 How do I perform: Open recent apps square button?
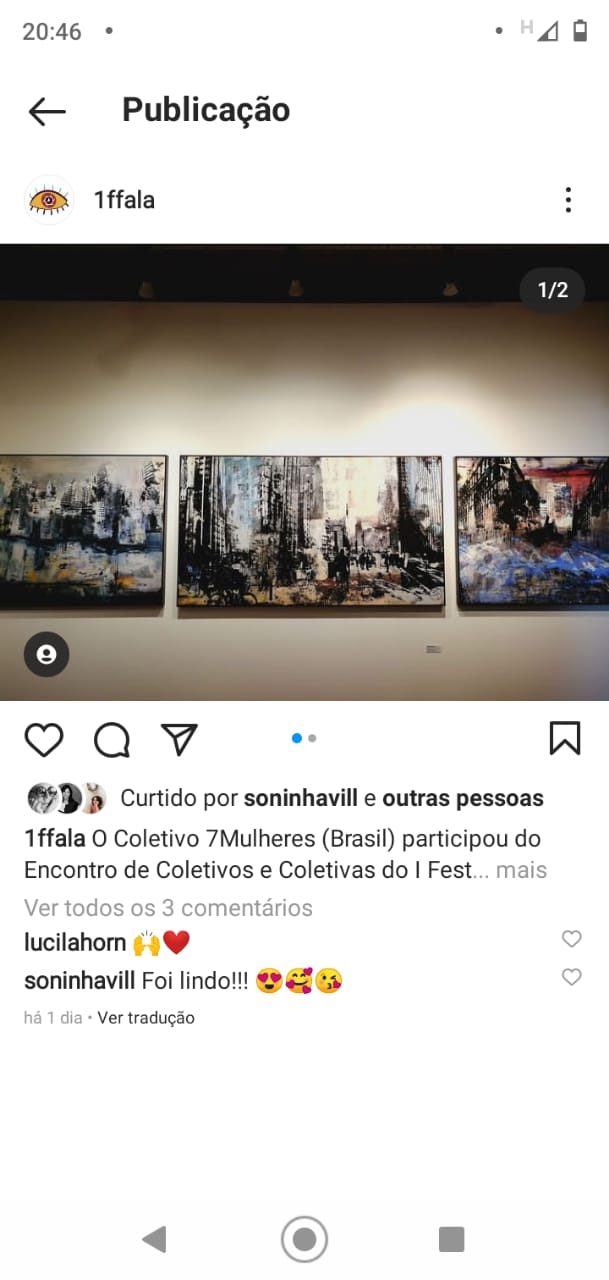(451, 1240)
